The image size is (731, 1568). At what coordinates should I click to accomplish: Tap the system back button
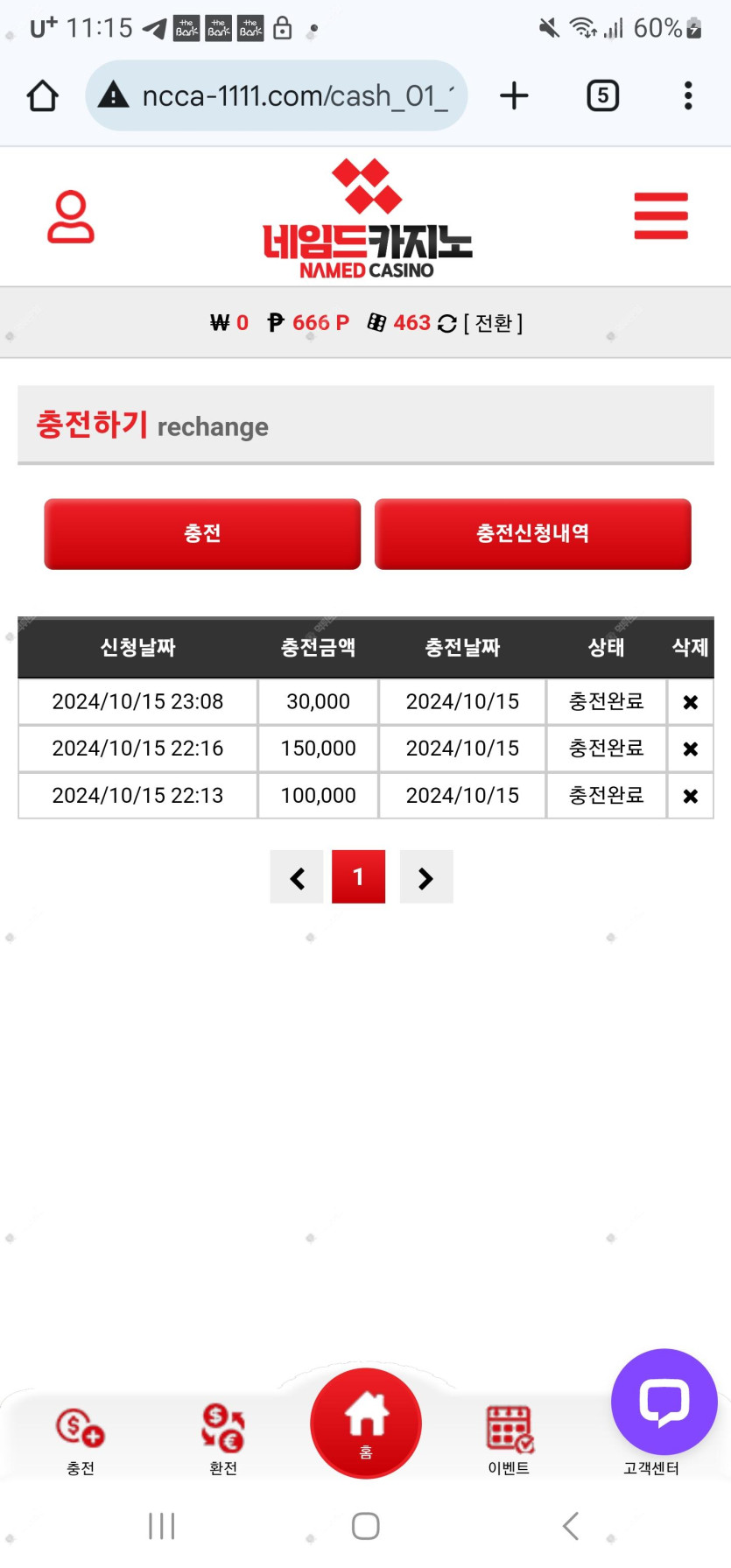click(x=570, y=1526)
